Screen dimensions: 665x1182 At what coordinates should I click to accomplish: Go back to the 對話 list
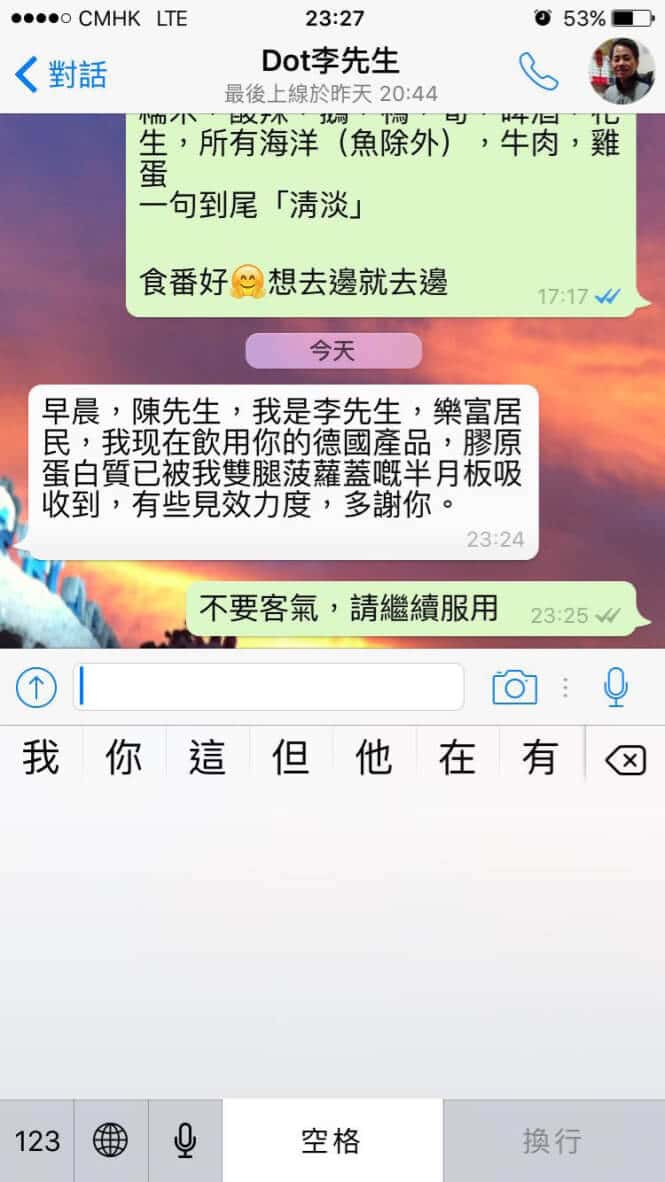(x=61, y=74)
